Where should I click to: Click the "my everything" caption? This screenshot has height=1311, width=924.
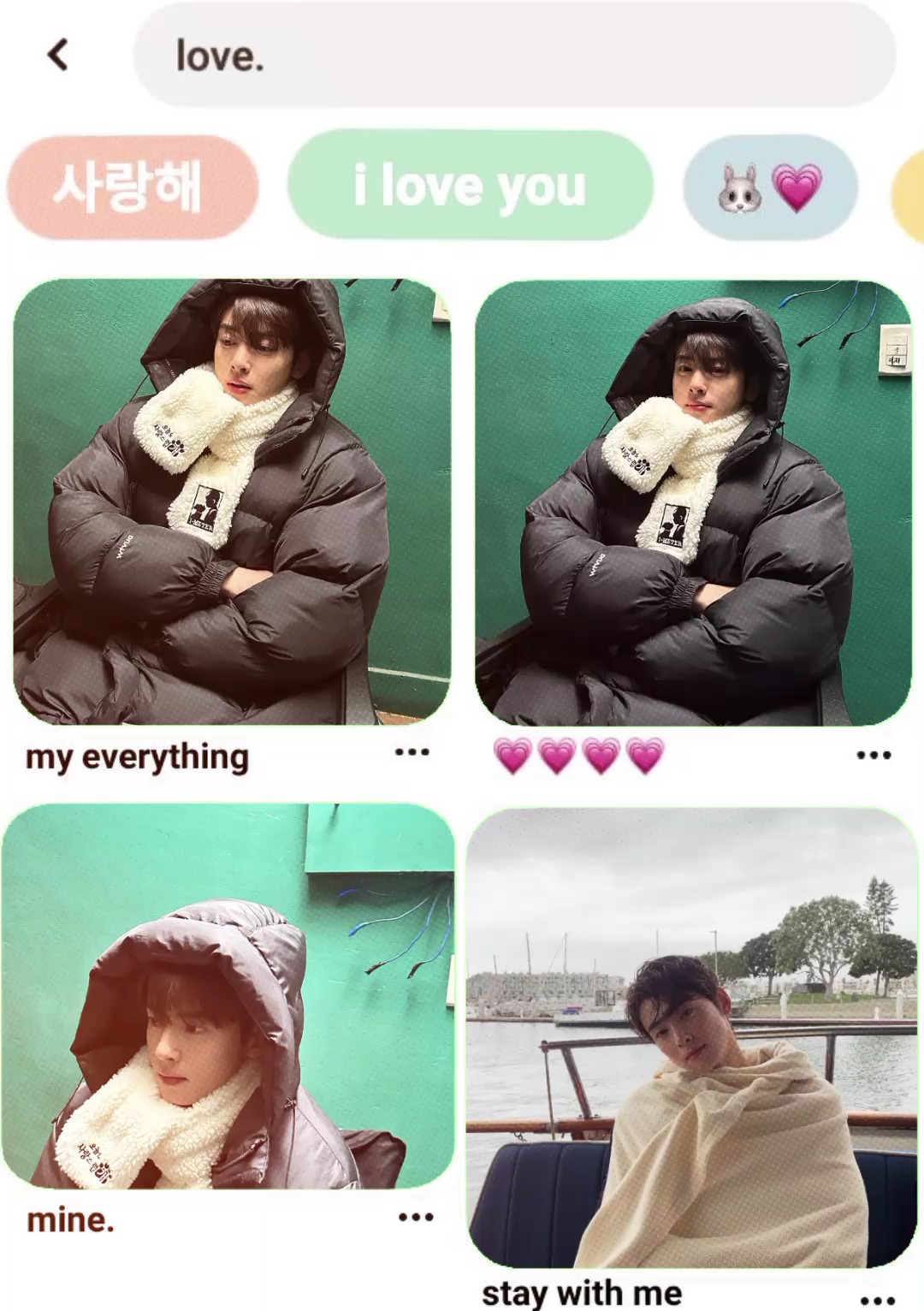coord(137,757)
